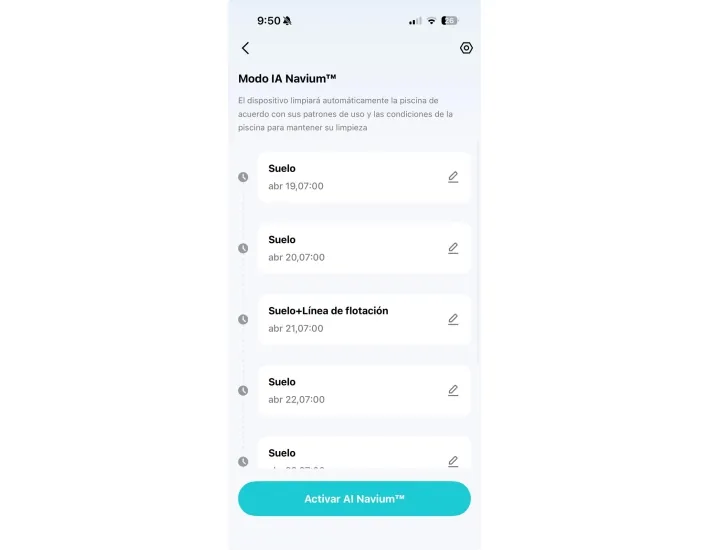The height and width of the screenshot is (550, 710).
Task: Edit the abr 20 Suelo schedule
Action: click(x=453, y=248)
